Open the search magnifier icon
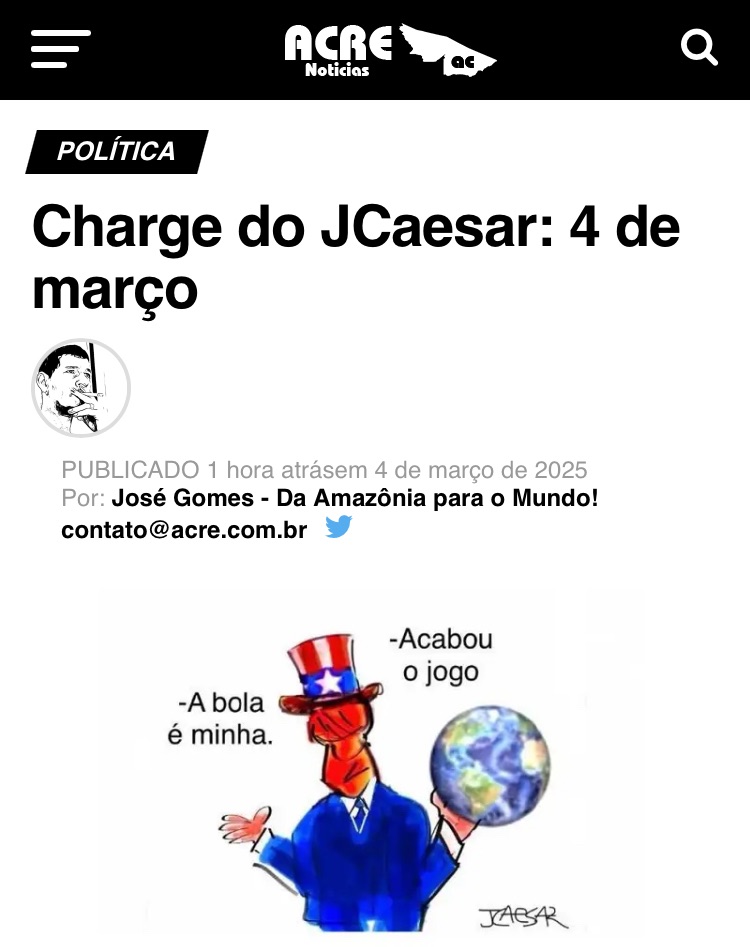 pyautogui.click(x=699, y=47)
